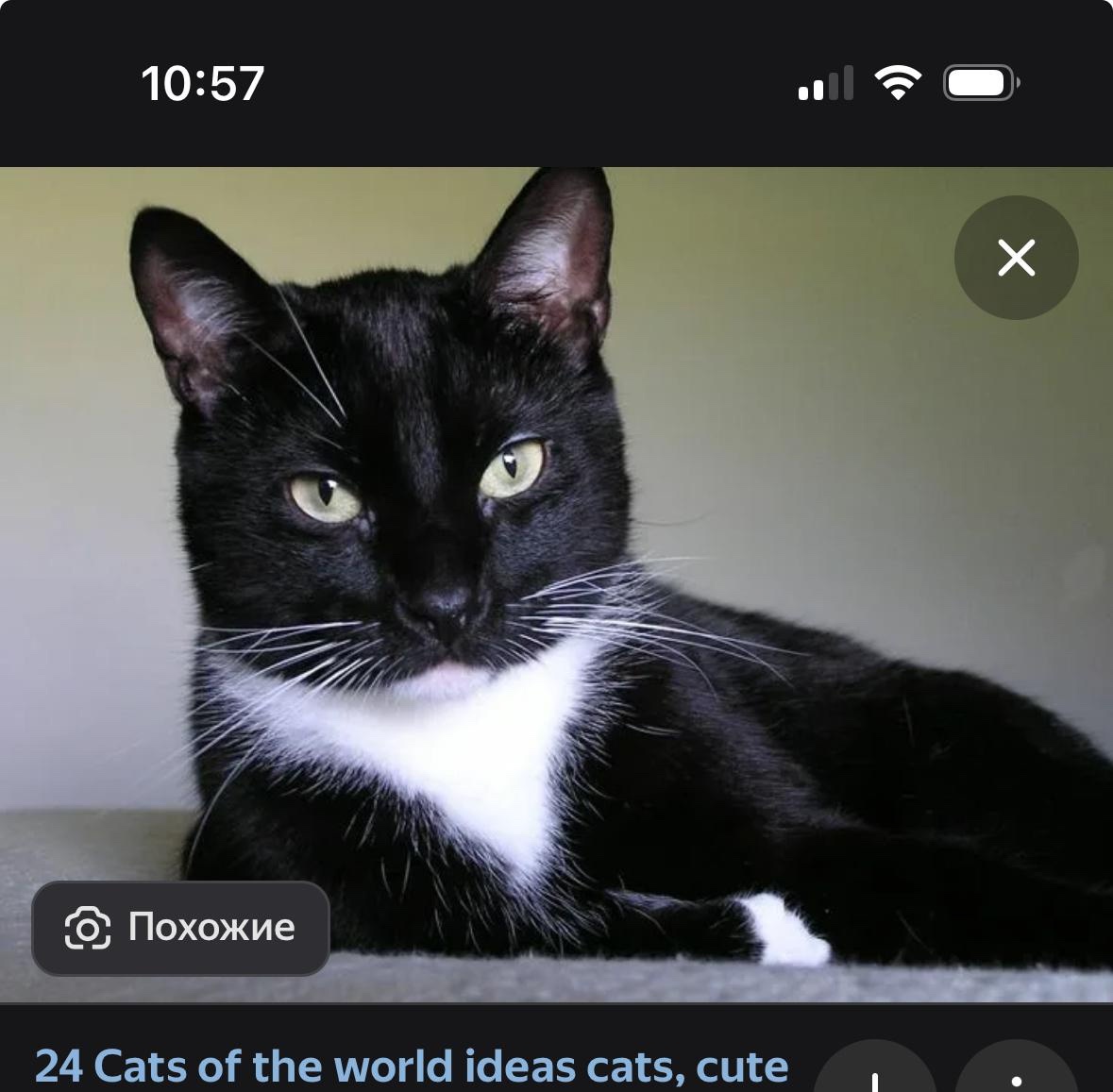Find similar images with Похожие
The image size is (1113, 1092).
(x=180, y=928)
